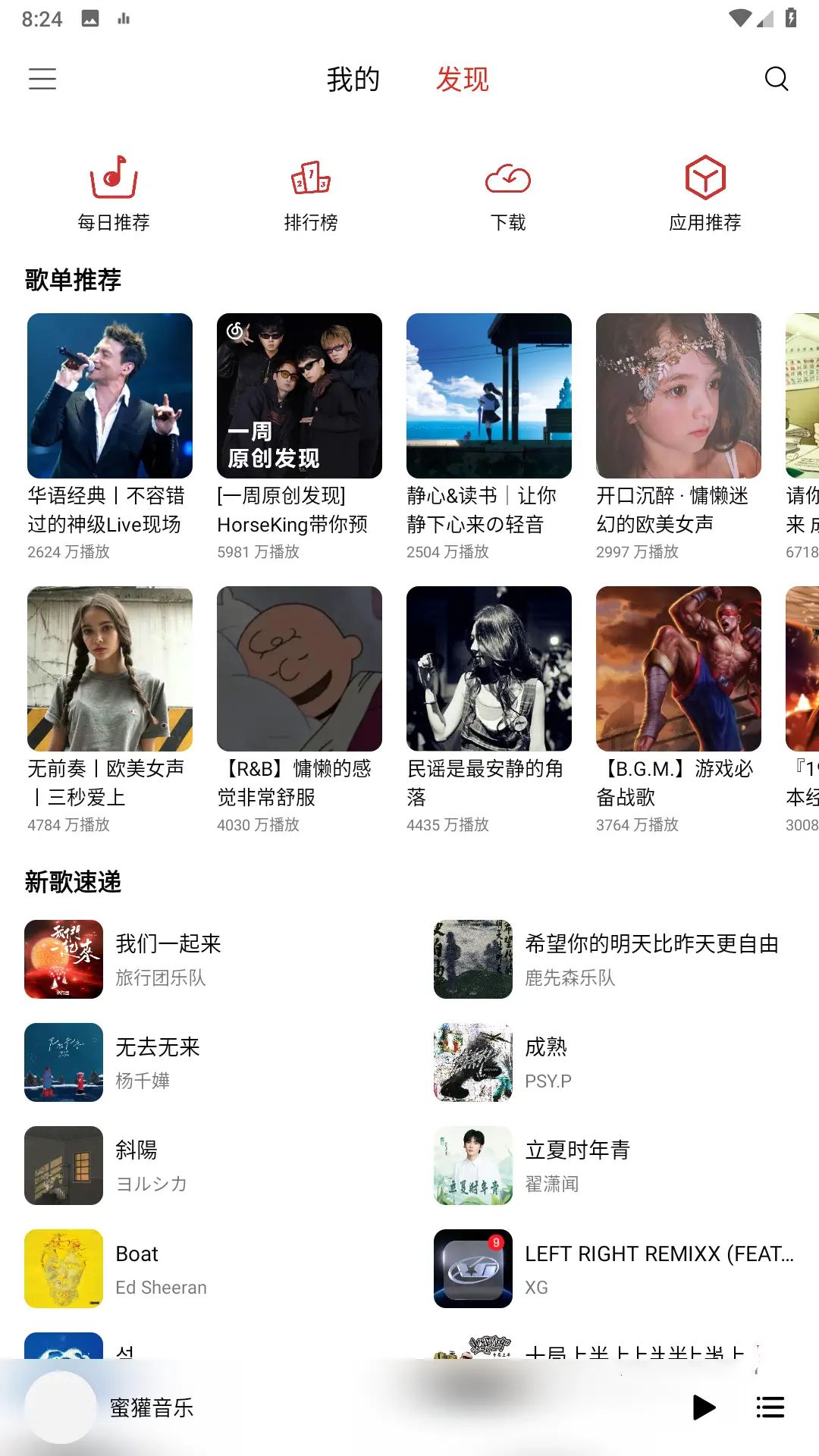Tap the play button in the mini player
Viewport: 819px width, 1456px height.
704,1407
